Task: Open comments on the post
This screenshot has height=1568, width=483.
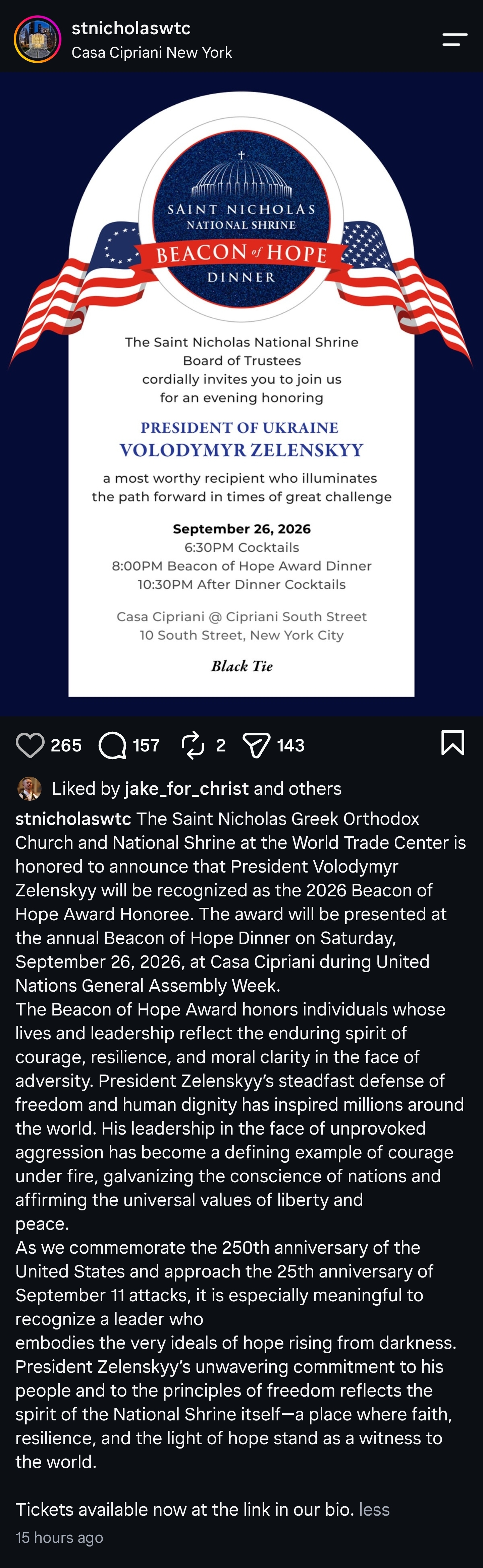Action: 113,745
